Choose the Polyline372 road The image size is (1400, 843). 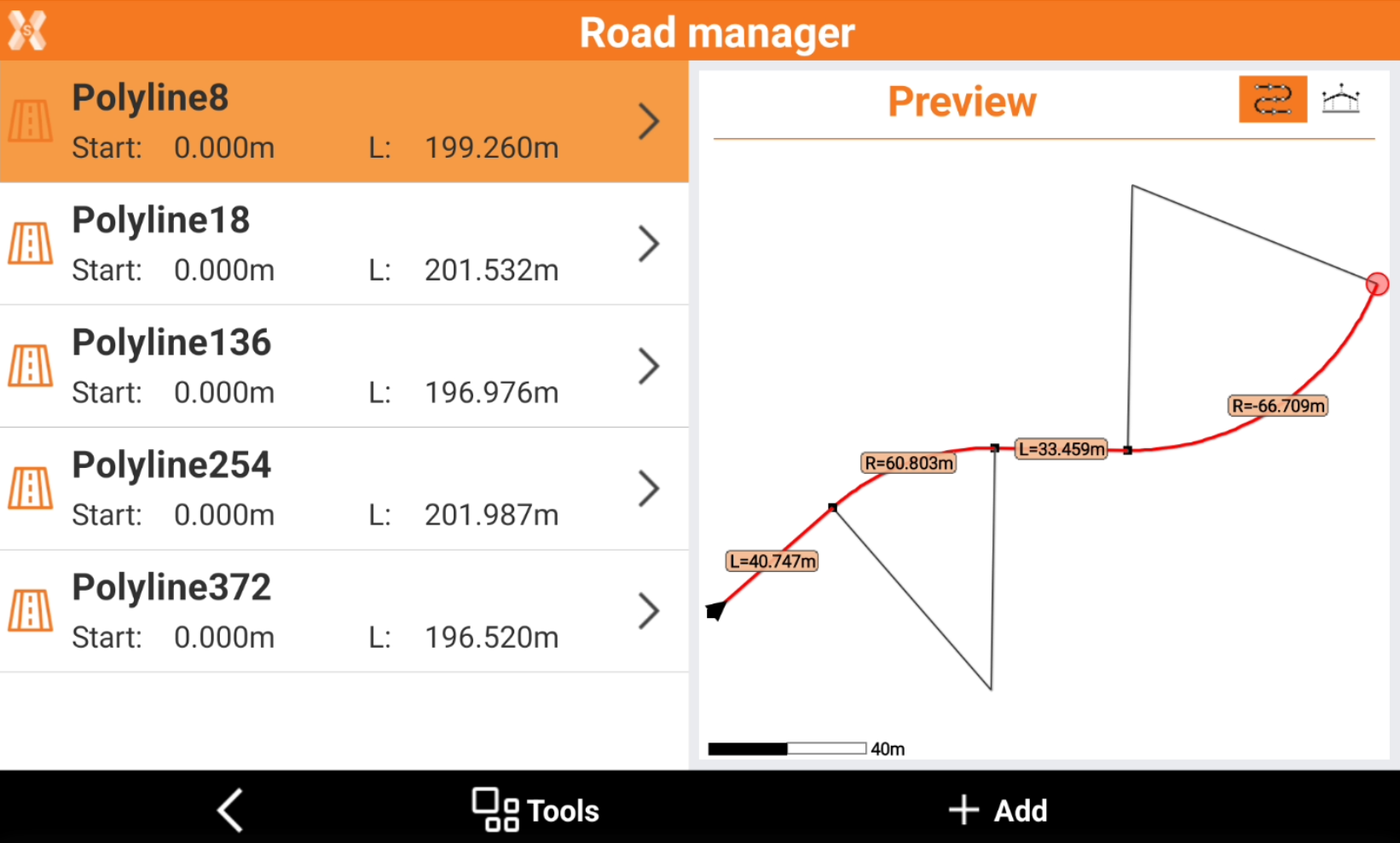(341, 611)
